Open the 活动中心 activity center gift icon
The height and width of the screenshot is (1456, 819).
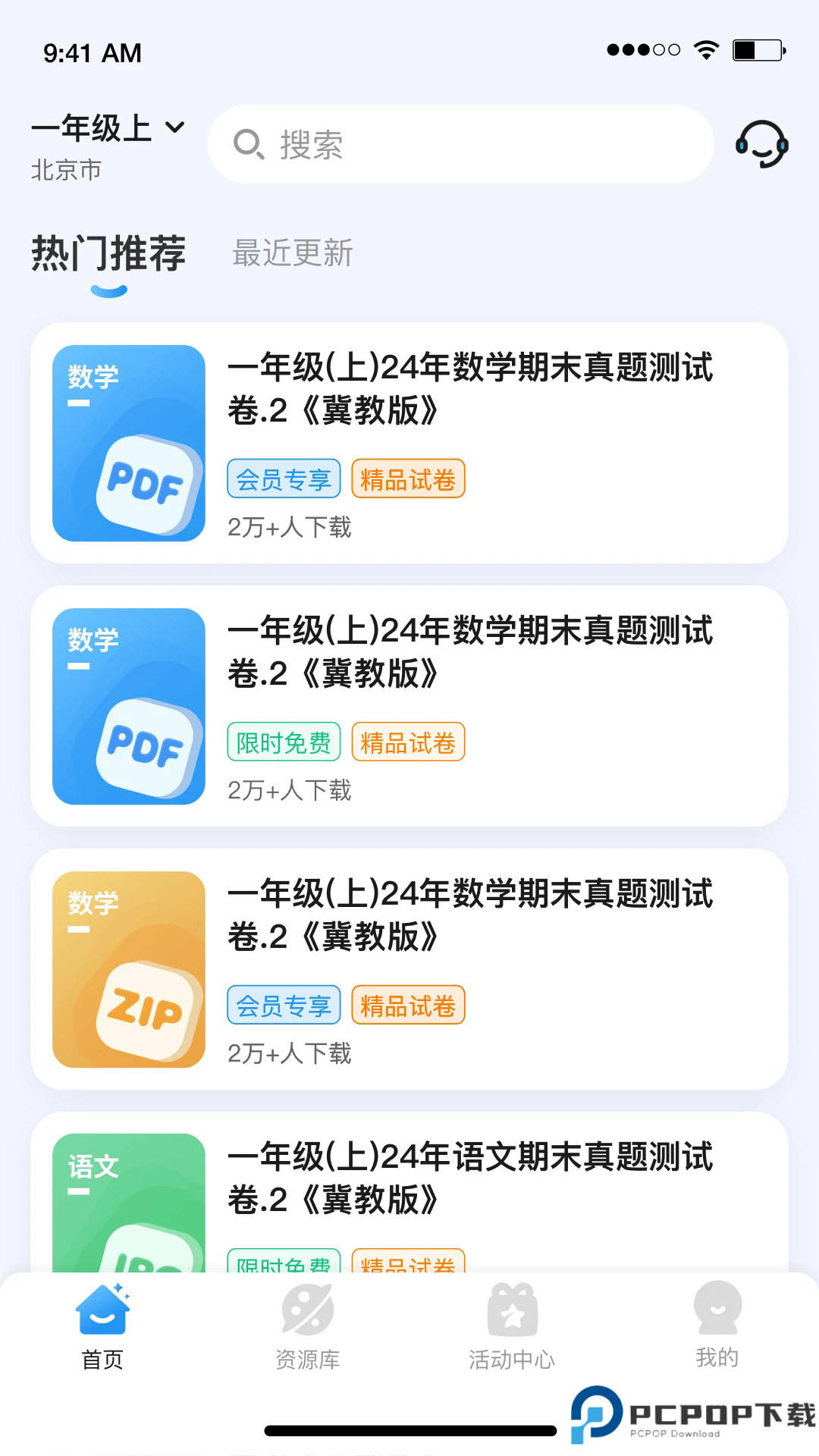pyautogui.click(x=511, y=1308)
